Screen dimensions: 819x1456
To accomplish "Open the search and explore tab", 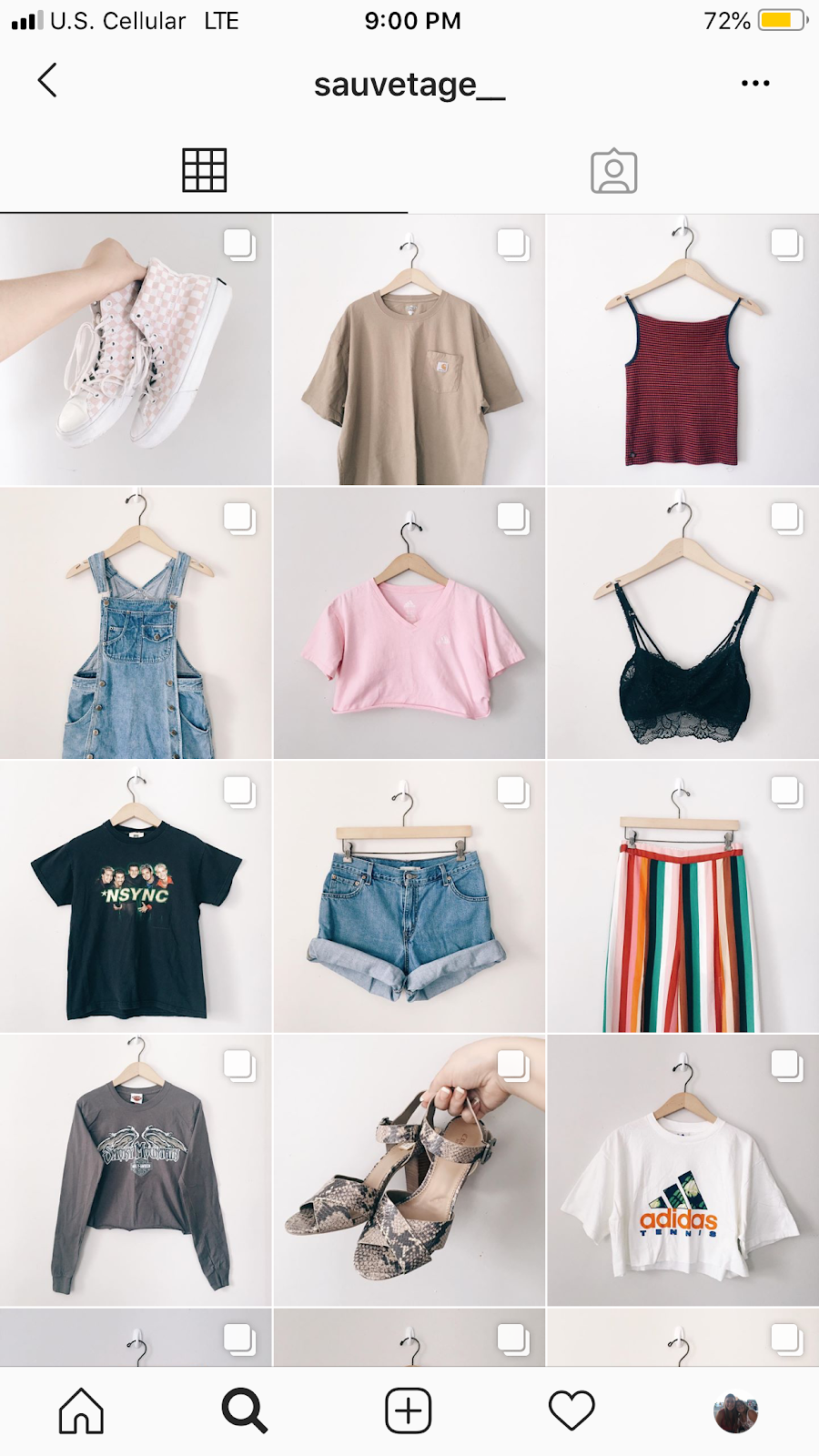I will (x=245, y=1410).
